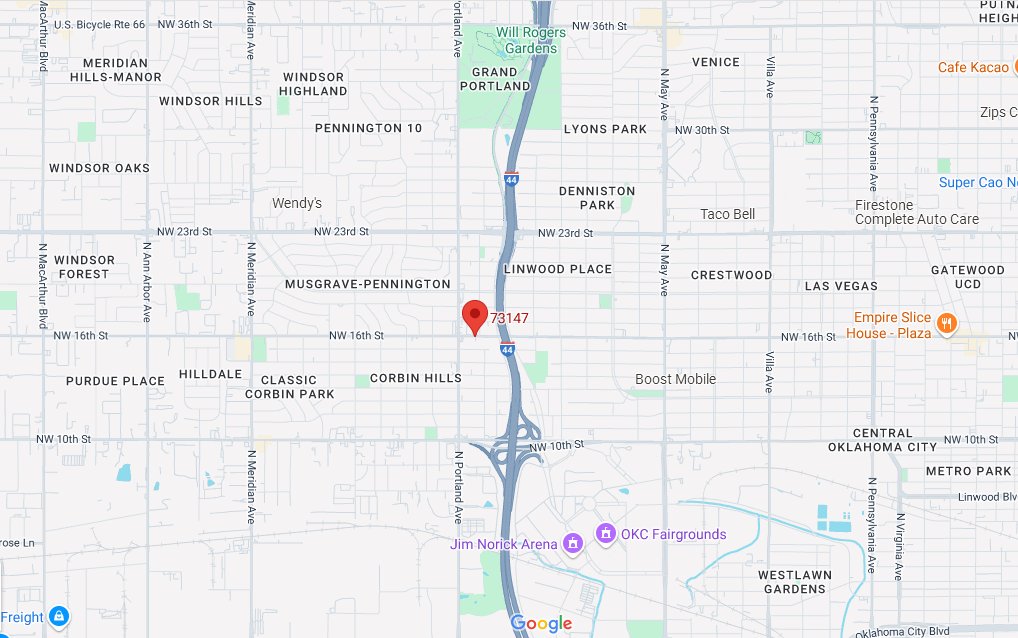
Task: Open the Will Rogers Gardens place label
Action: 530,40
